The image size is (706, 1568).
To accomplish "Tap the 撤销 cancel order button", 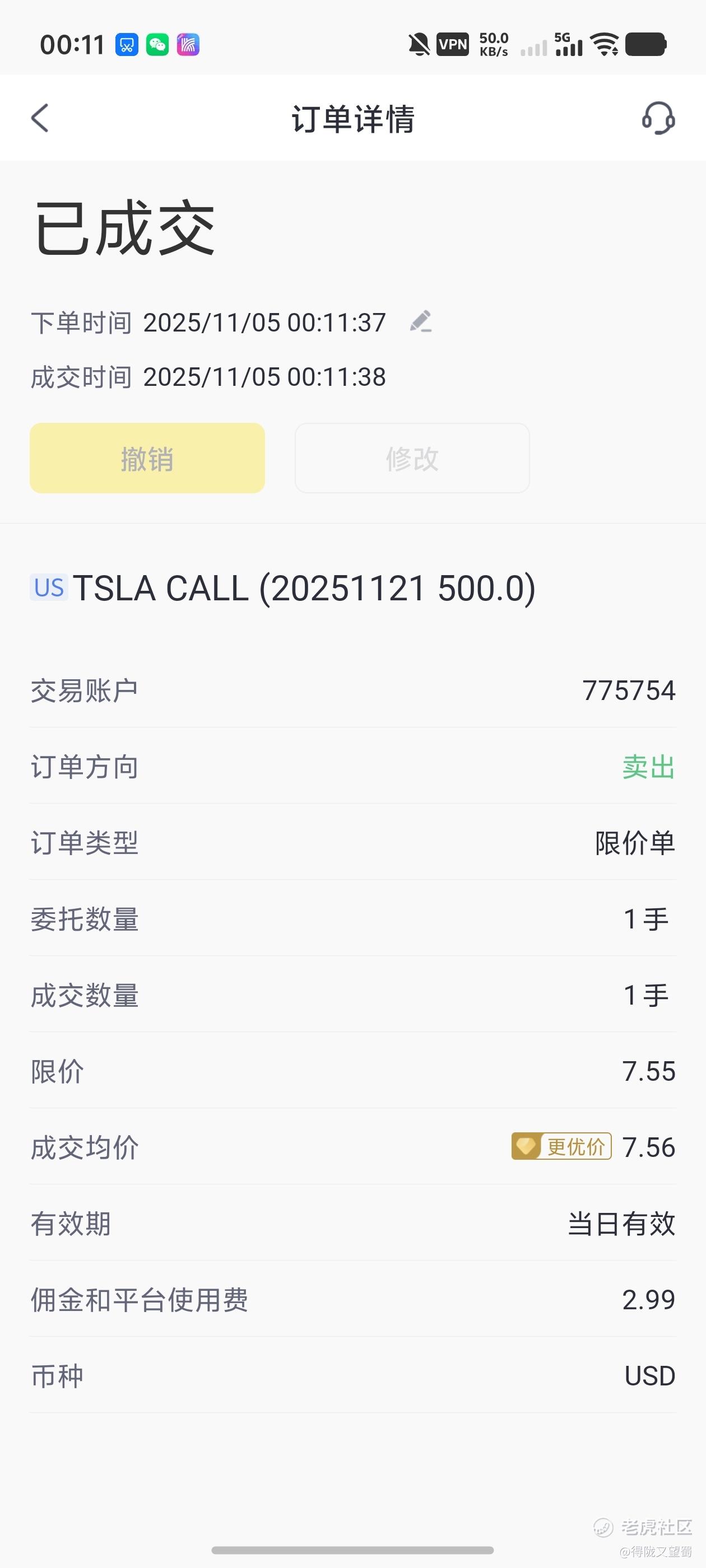I will click(147, 458).
